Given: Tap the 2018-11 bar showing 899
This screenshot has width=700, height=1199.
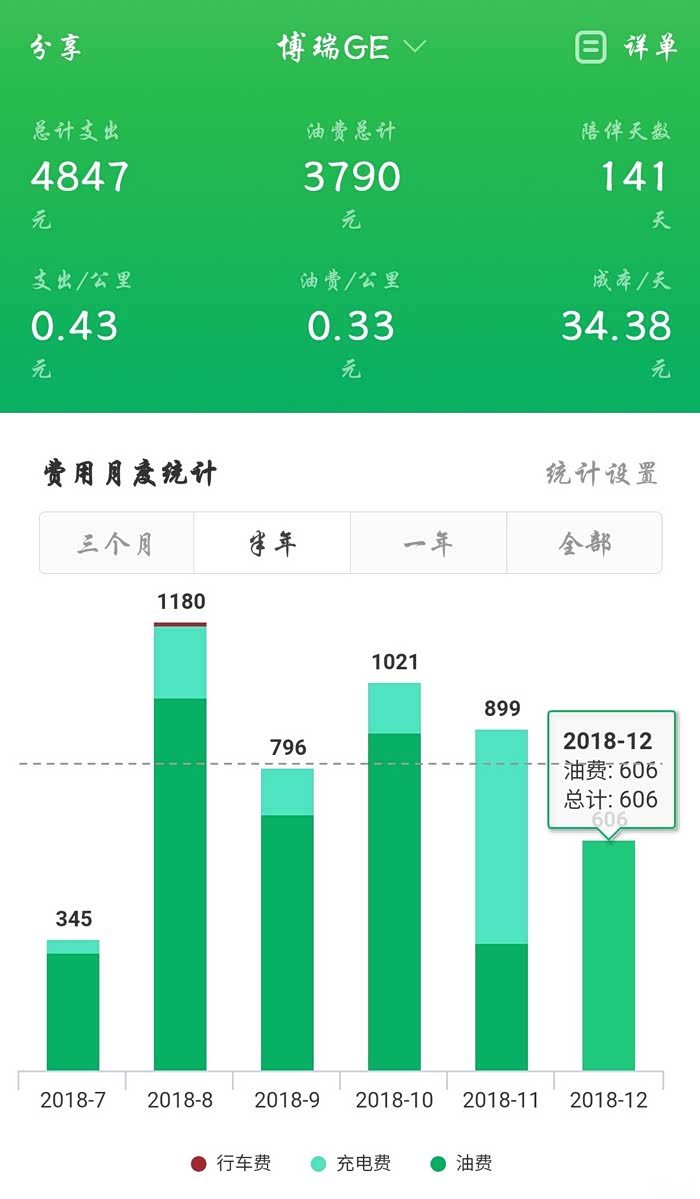Looking at the screenshot, I should [x=501, y=899].
